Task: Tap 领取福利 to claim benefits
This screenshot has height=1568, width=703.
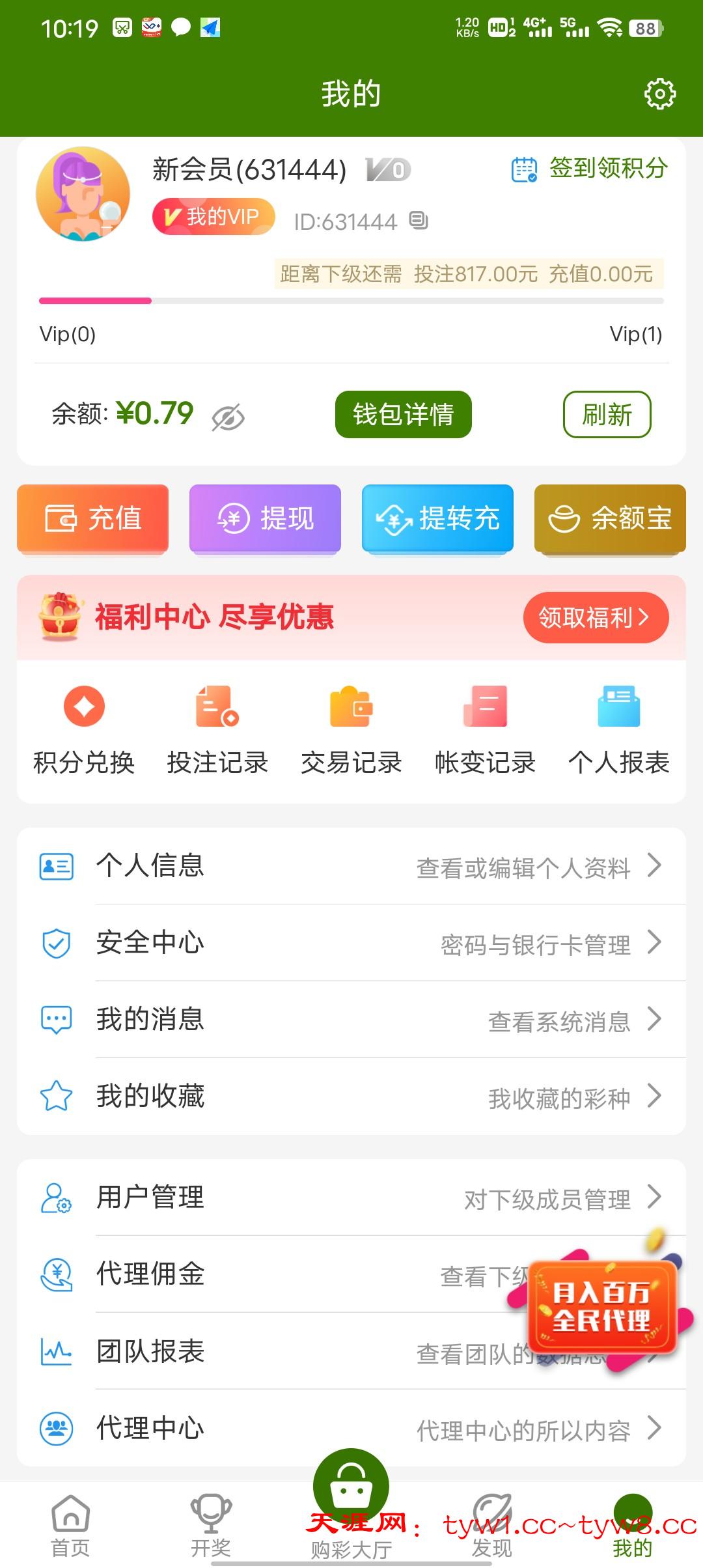Action: pyautogui.click(x=595, y=617)
